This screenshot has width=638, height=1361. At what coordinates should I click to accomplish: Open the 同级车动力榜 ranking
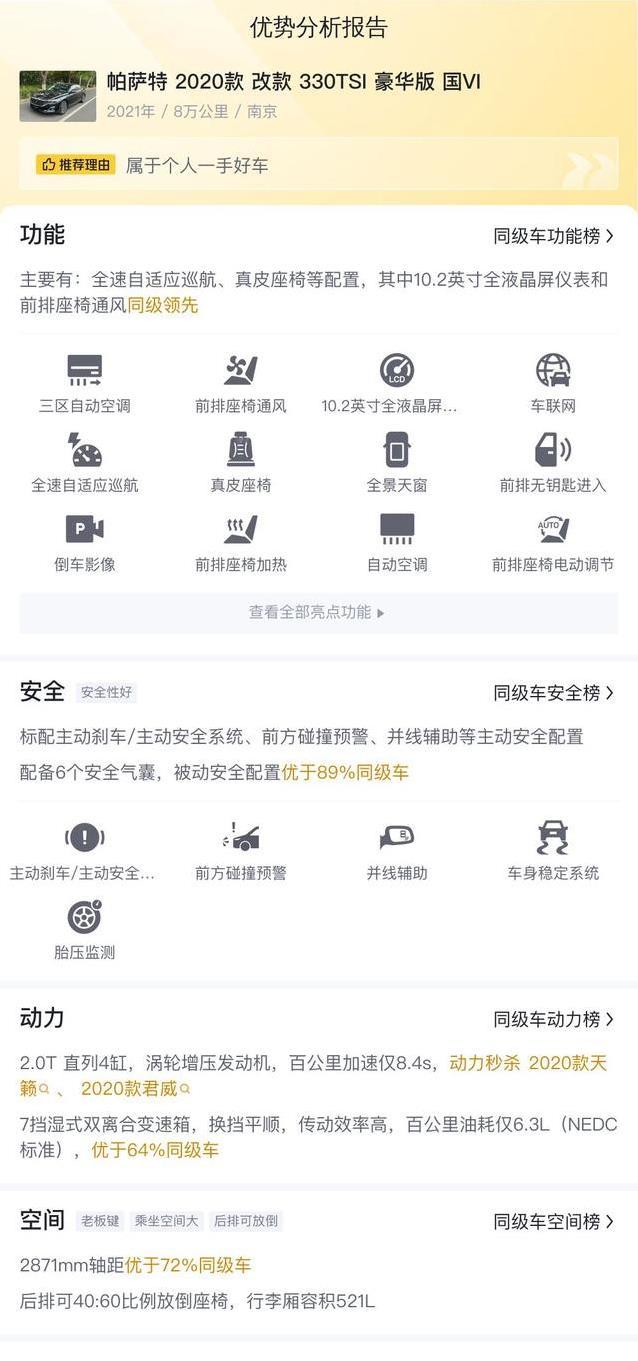(x=553, y=1020)
